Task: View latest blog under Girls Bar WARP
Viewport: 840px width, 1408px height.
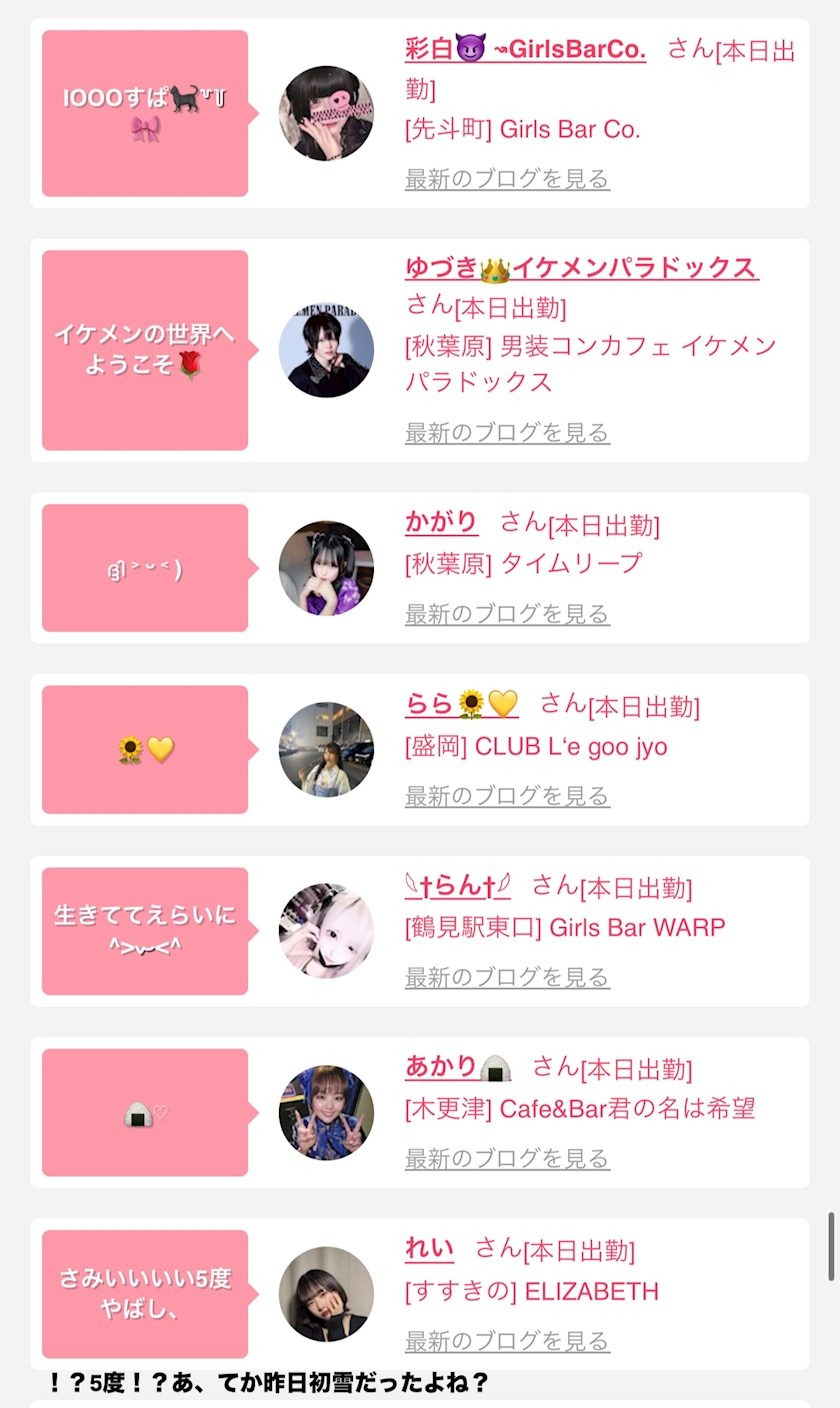Action: [x=507, y=977]
